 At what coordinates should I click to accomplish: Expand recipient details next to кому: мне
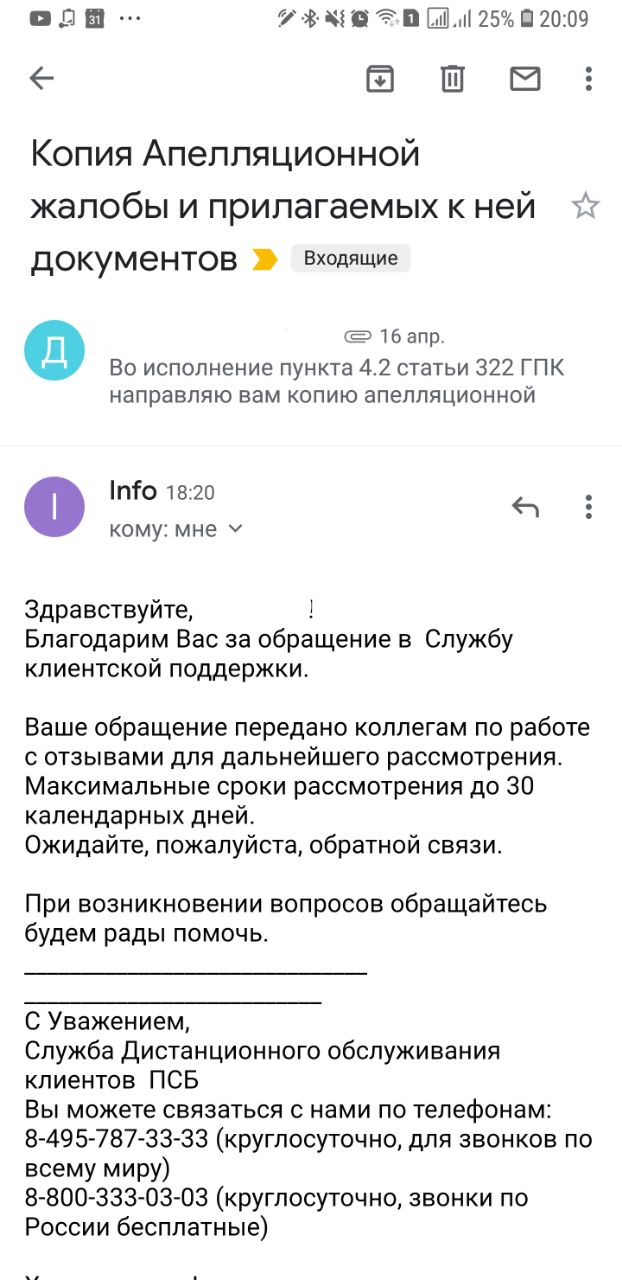(x=236, y=529)
